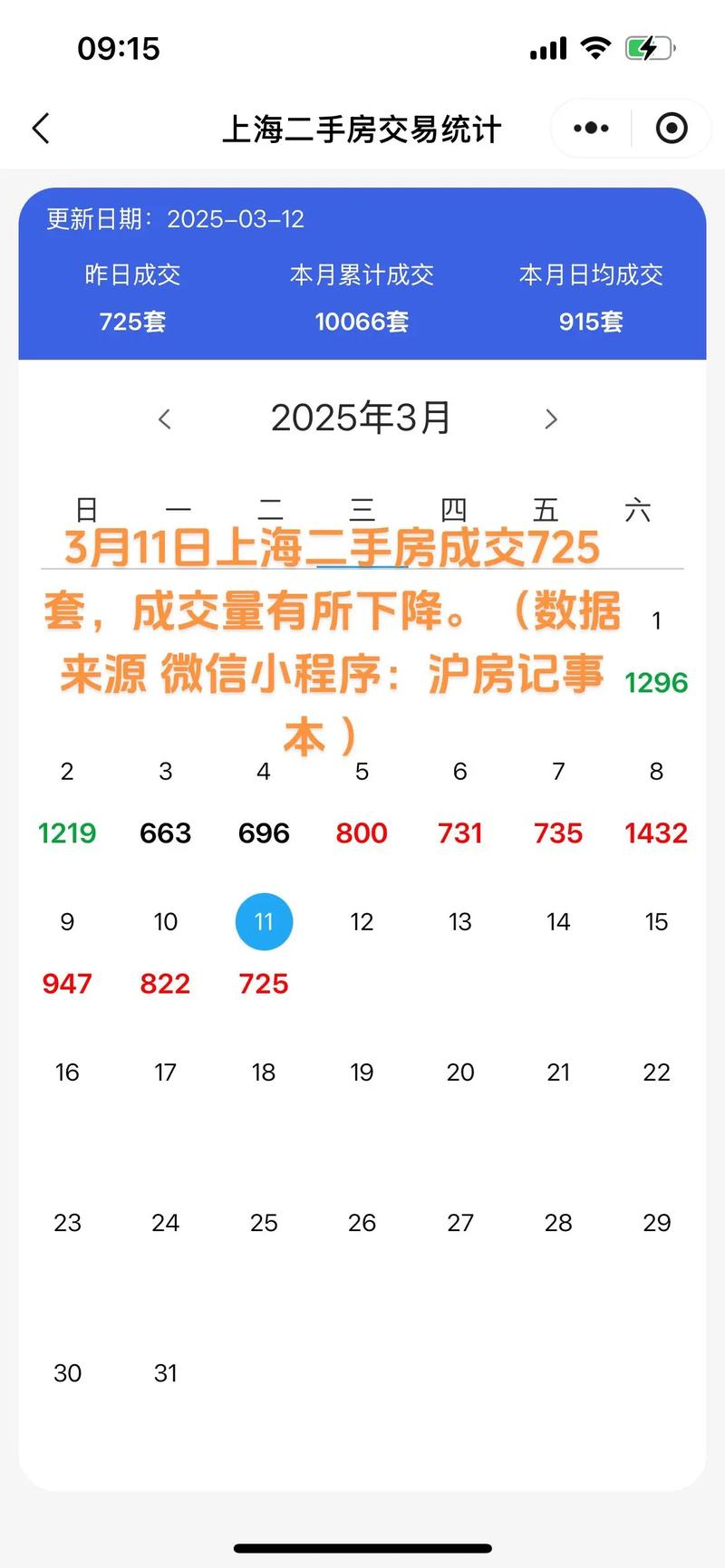Click the cellular signal bars icon
Image resolution: width=725 pixels, height=1568 pixels.
[547, 47]
